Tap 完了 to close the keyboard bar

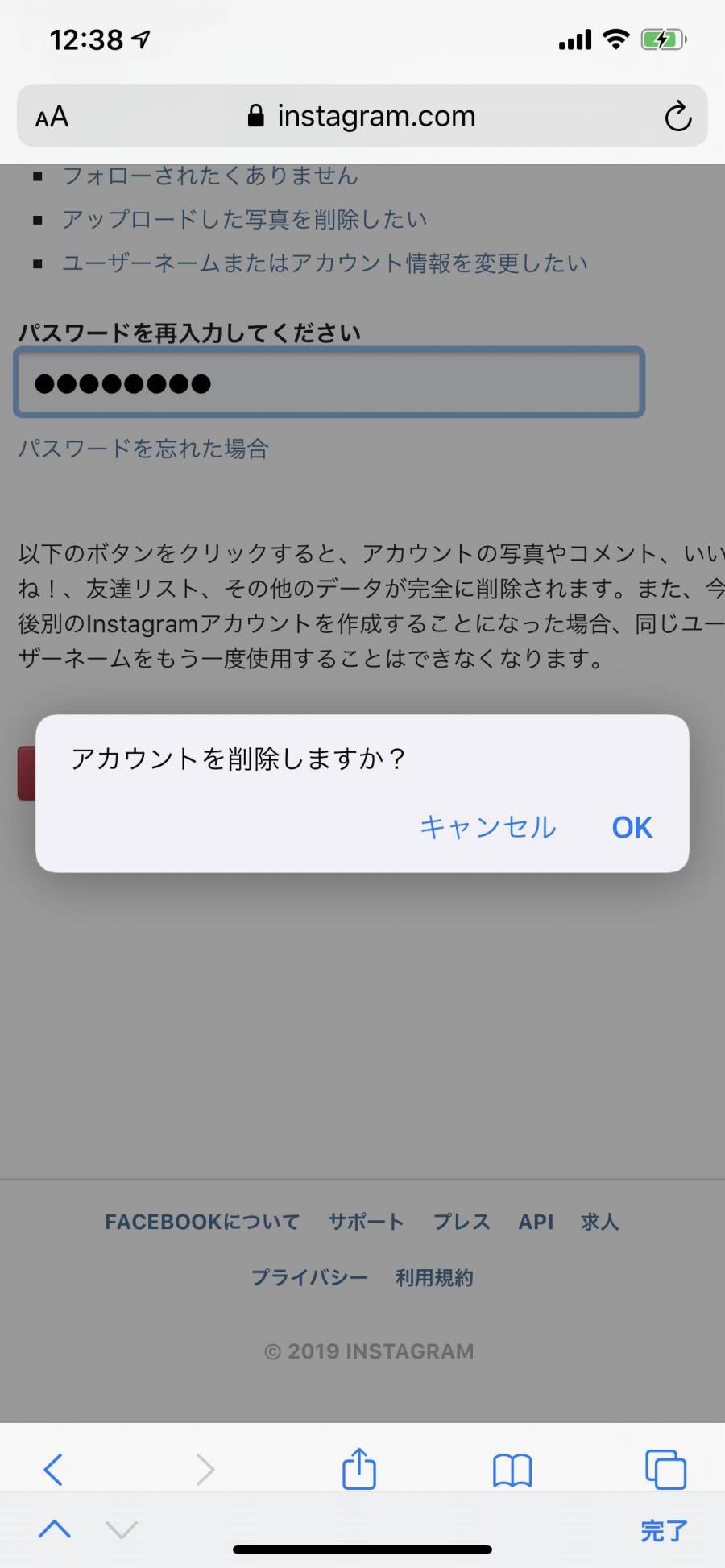pyautogui.click(x=664, y=1529)
